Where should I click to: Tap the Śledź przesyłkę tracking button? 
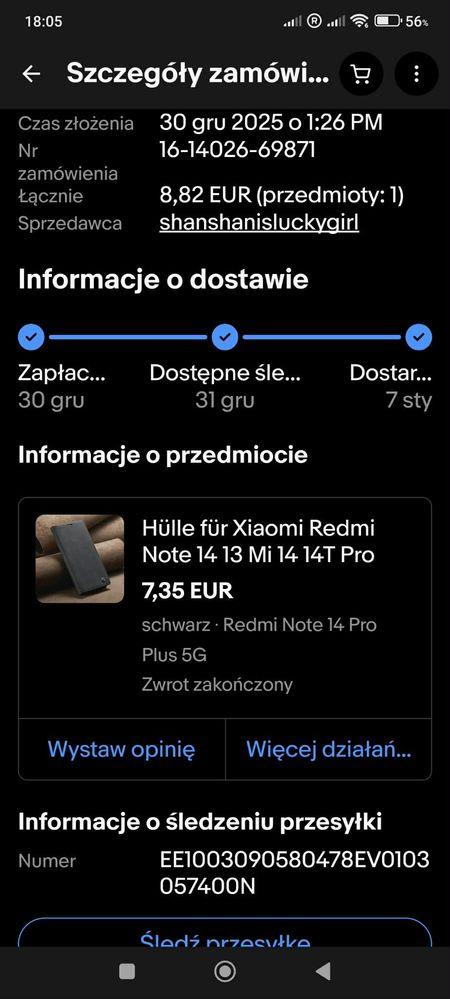point(224,933)
